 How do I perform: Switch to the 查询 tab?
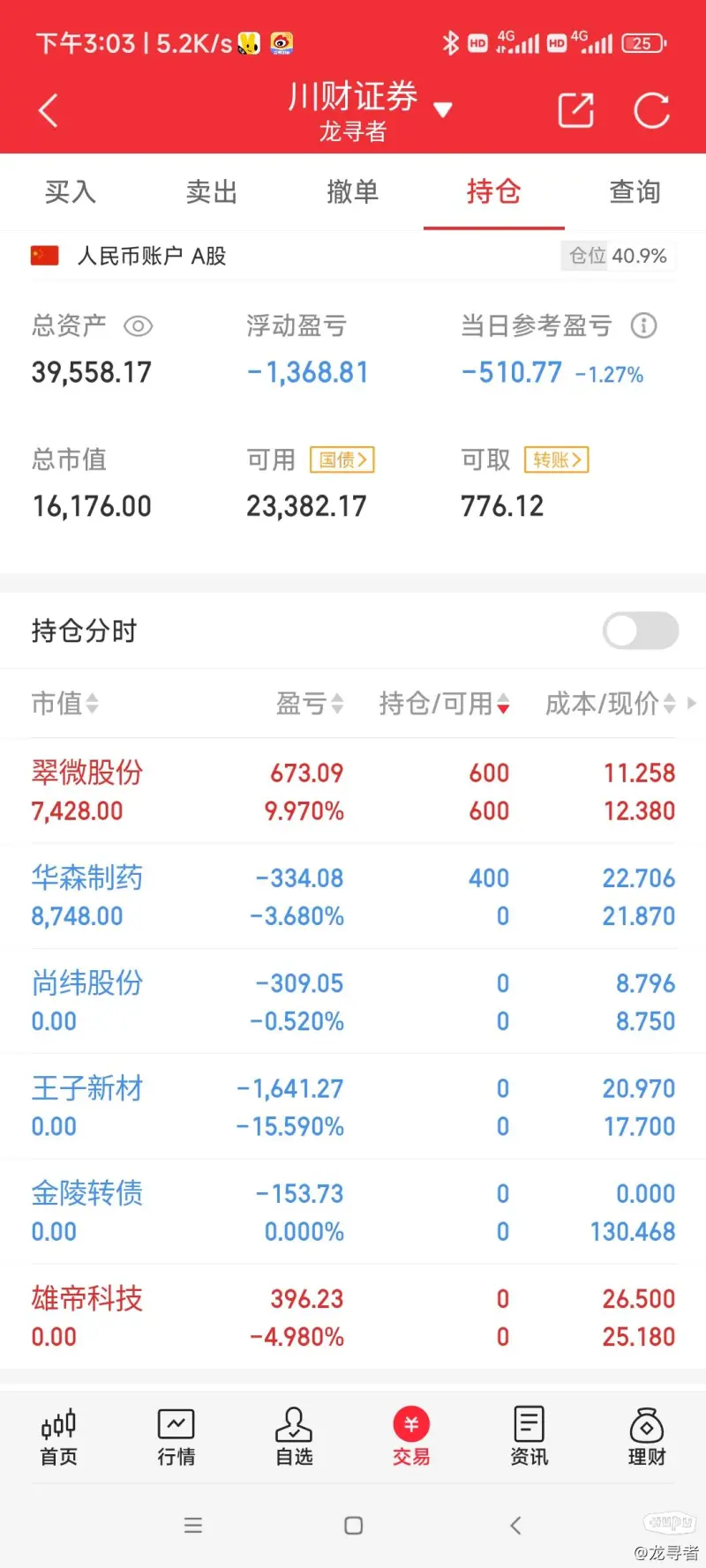tap(635, 191)
